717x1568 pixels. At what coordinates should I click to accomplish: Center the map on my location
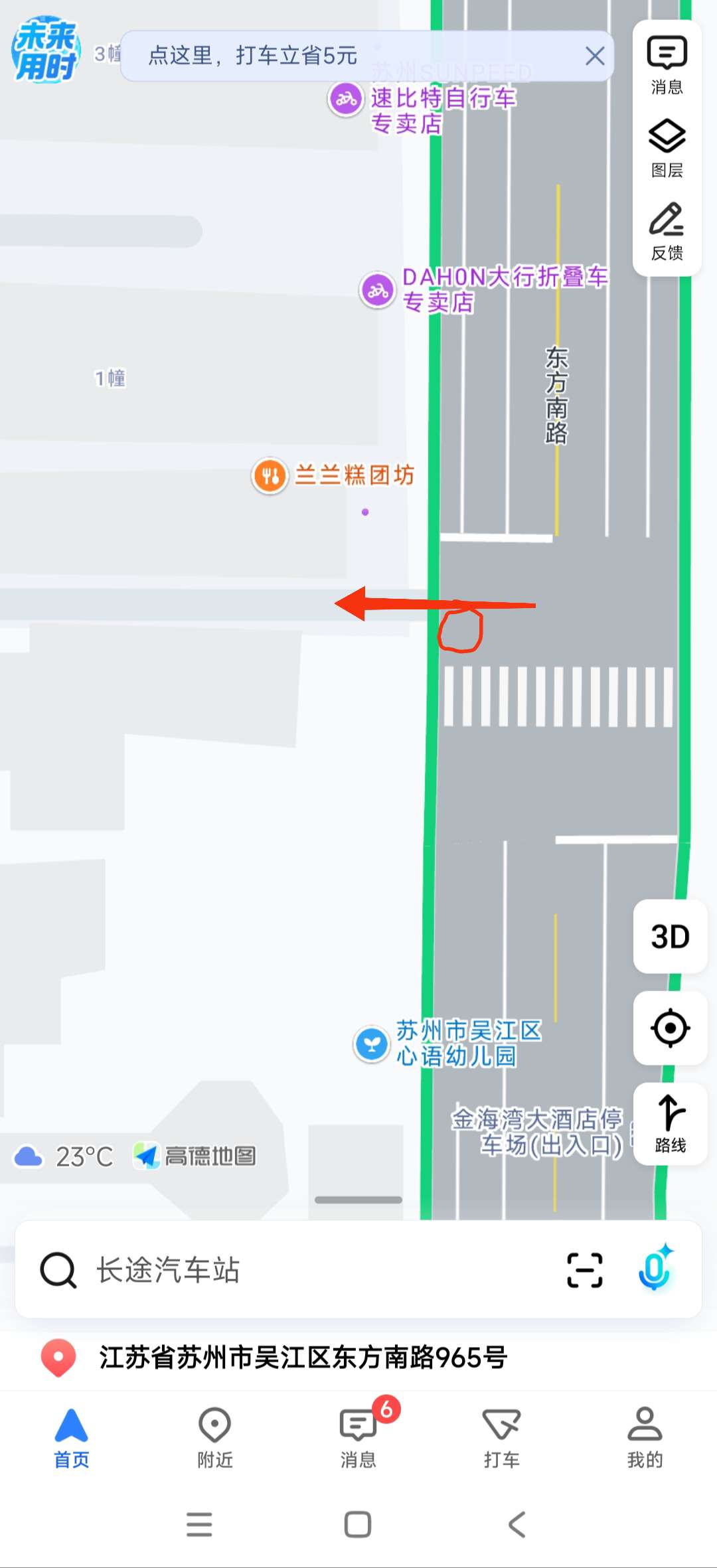pos(670,1028)
